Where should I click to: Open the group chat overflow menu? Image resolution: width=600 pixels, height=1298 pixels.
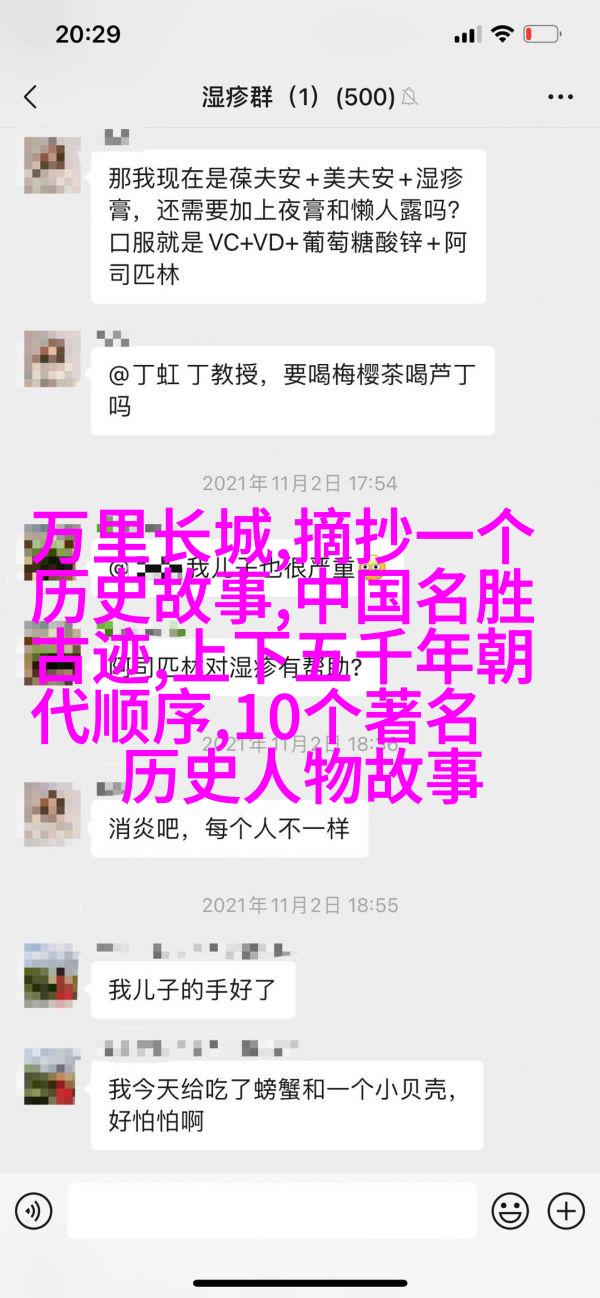(x=562, y=97)
